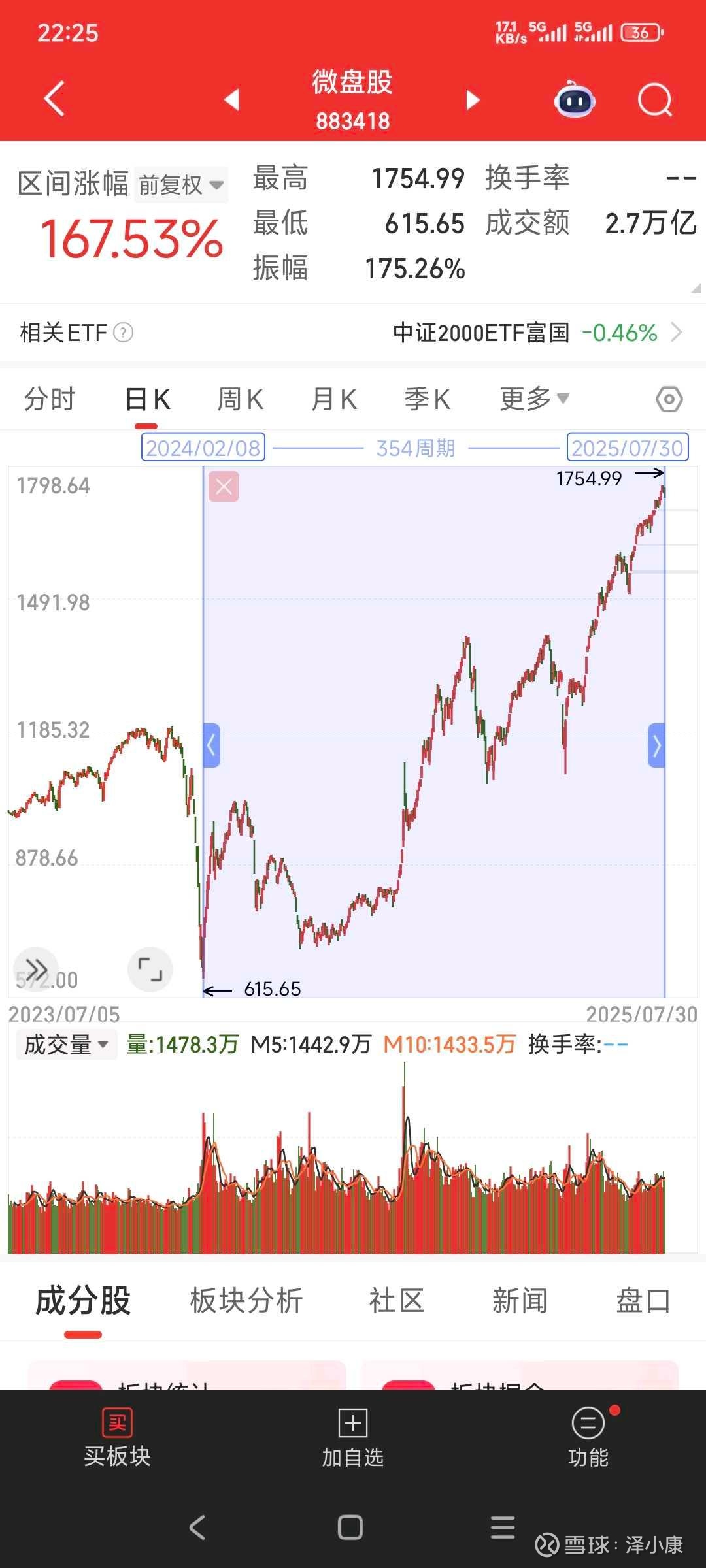
Task: Switch to the previous sector with the left triangle
Action: tap(231, 99)
